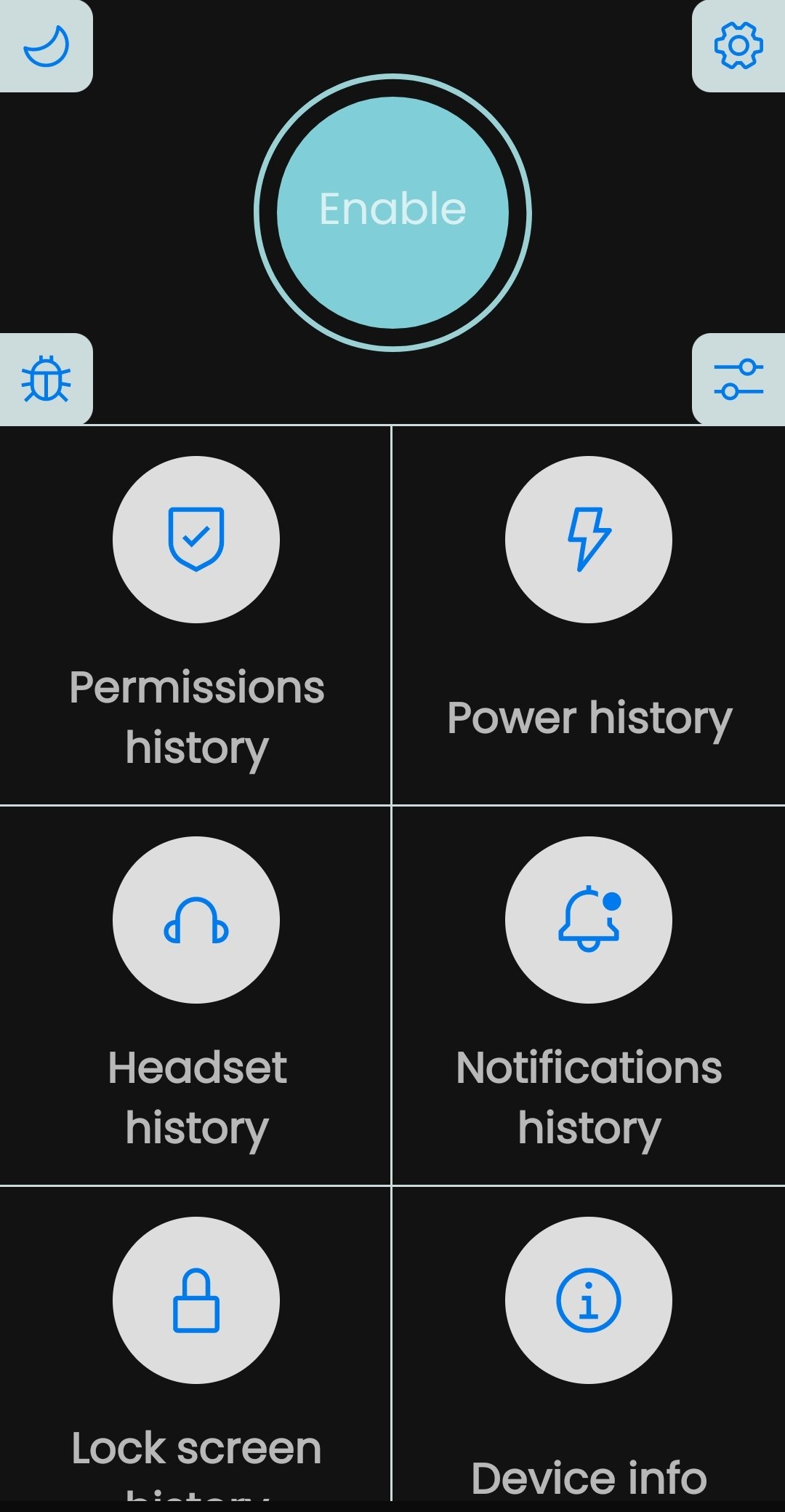Open settings via the gear icon

pos(738,46)
